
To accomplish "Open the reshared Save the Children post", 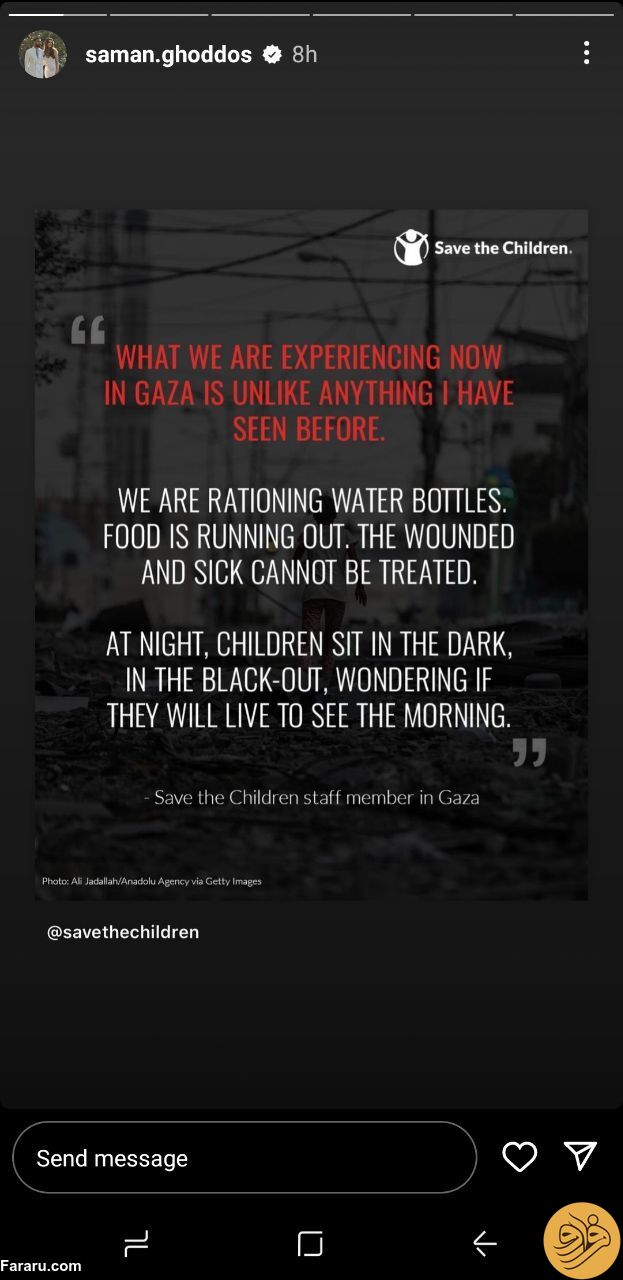I will 311,555.
